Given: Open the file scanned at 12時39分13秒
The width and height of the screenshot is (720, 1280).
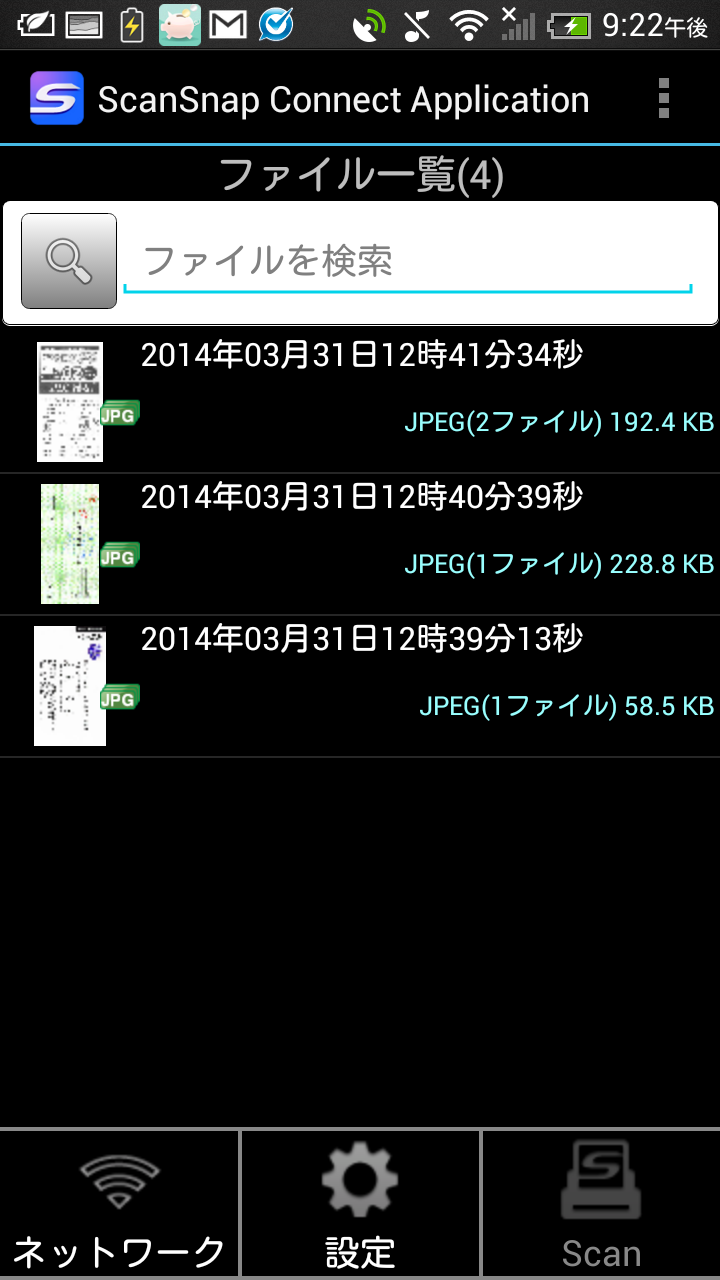Looking at the screenshot, I should [x=360, y=686].
